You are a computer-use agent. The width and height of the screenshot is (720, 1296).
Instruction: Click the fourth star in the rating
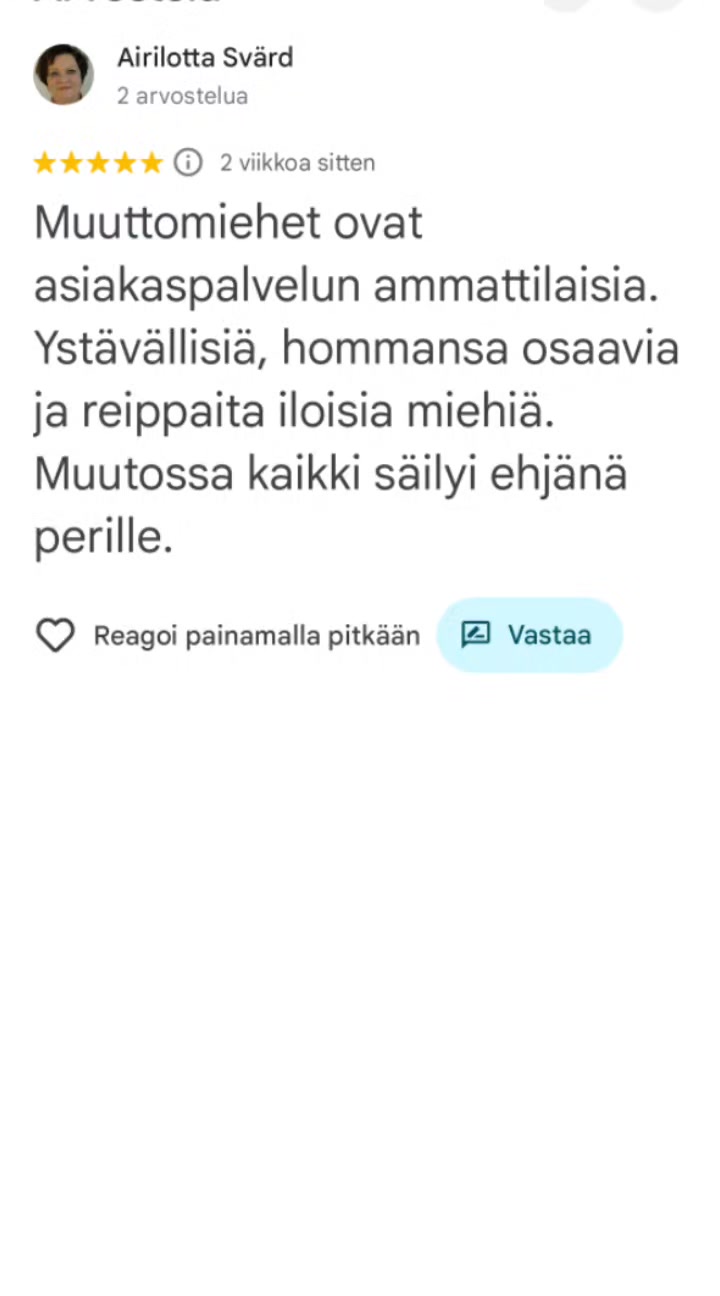click(125, 162)
